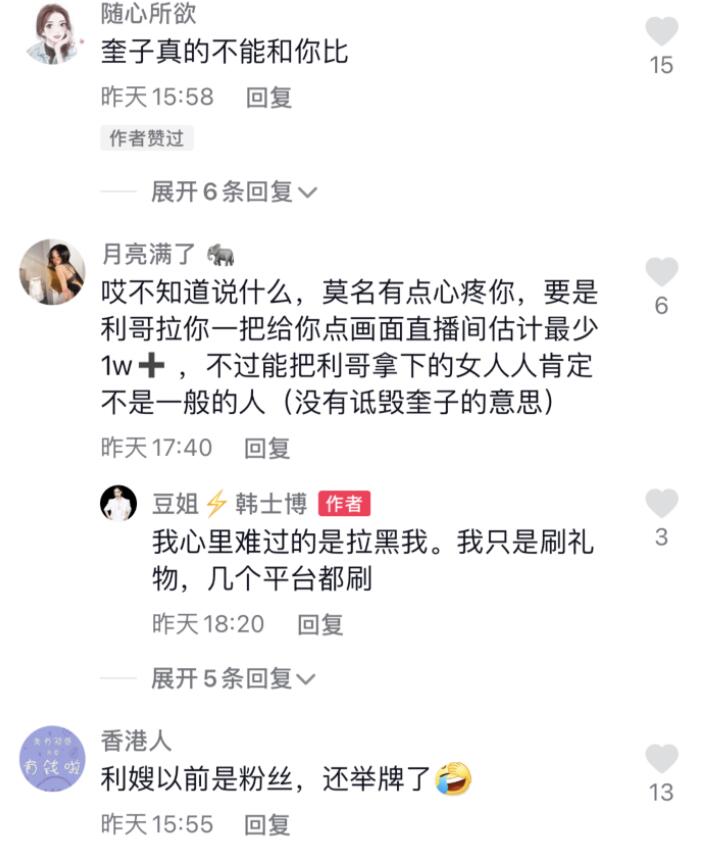Open 豆姐's profile avatar
Image resolution: width=726 pixels, height=848 pixels.
tap(119, 503)
